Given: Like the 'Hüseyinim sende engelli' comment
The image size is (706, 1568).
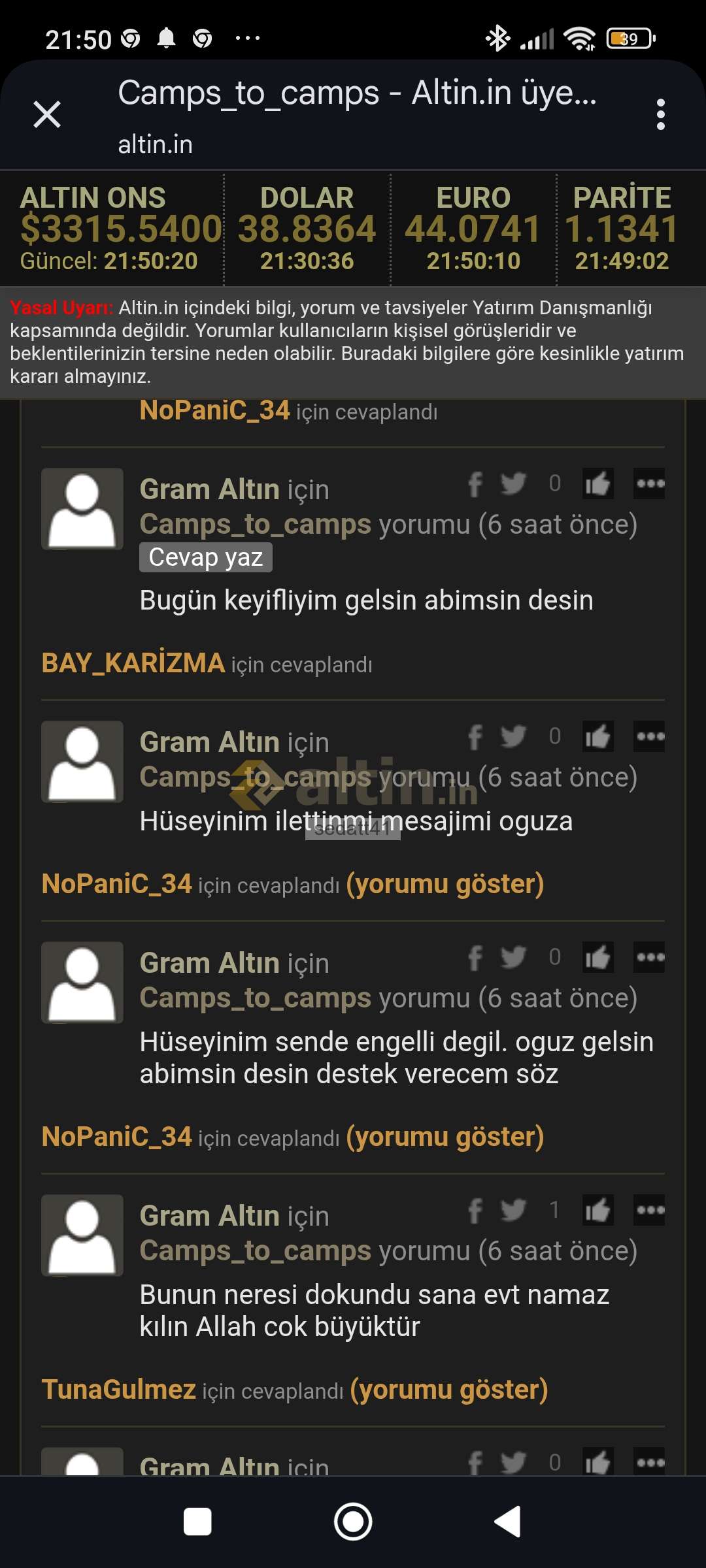Looking at the screenshot, I should [598, 957].
